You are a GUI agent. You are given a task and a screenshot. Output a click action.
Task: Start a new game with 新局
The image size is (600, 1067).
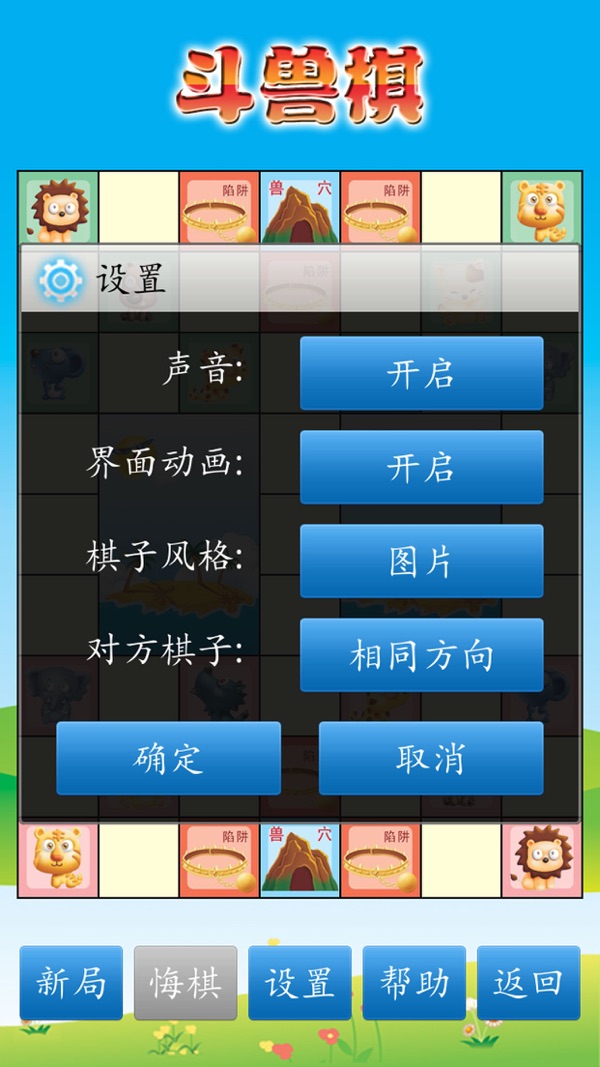click(x=71, y=982)
